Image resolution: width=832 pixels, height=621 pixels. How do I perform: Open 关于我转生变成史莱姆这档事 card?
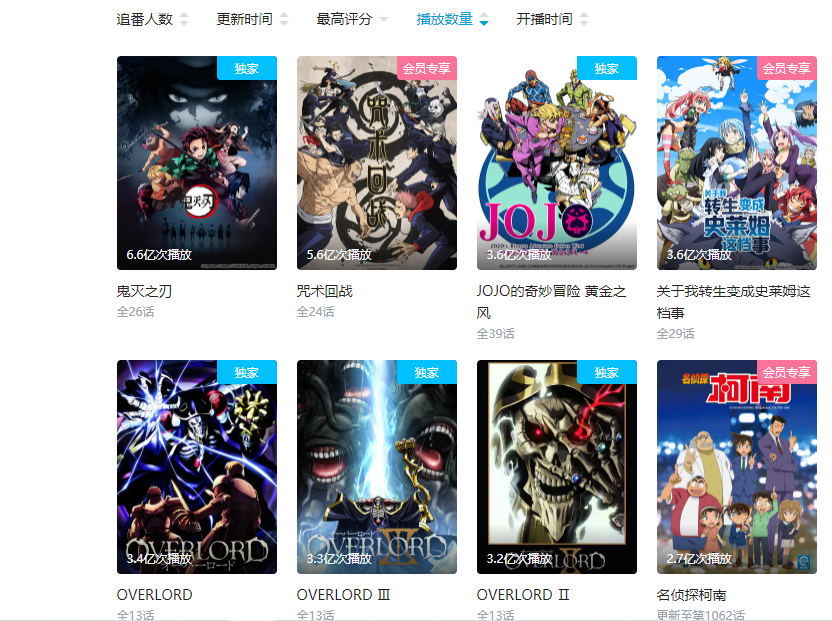(x=737, y=163)
